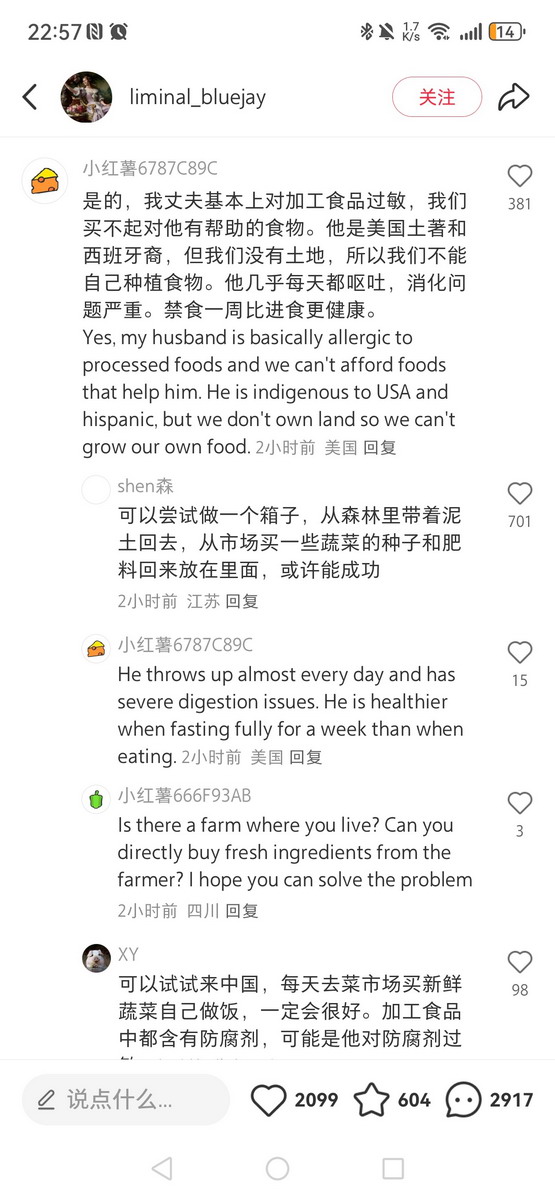Like the top comment with 381 likes
Screen dimensions: 555x1198
click(x=520, y=176)
